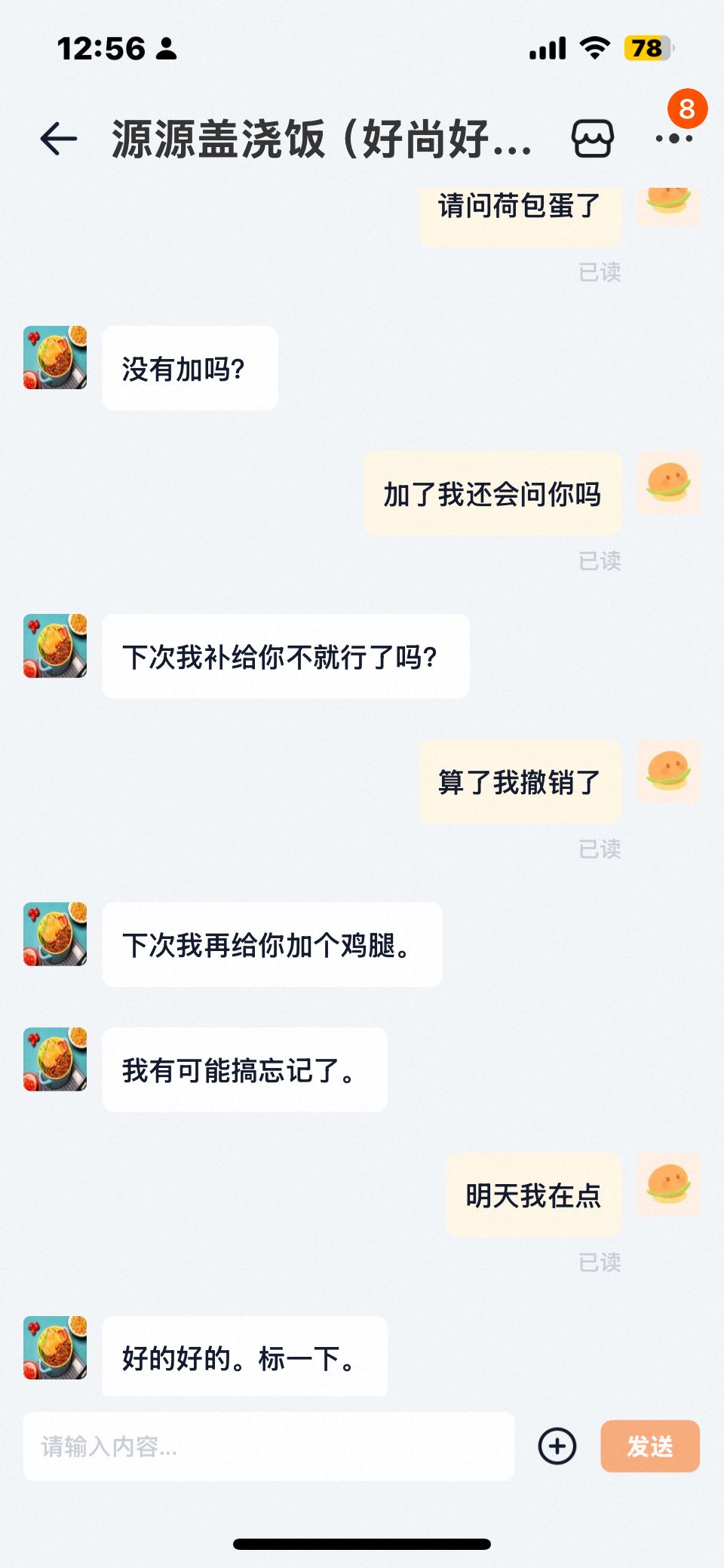Screen dimensions: 724x1568
Task: Select the message 算了我撤销了
Action: [519, 783]
